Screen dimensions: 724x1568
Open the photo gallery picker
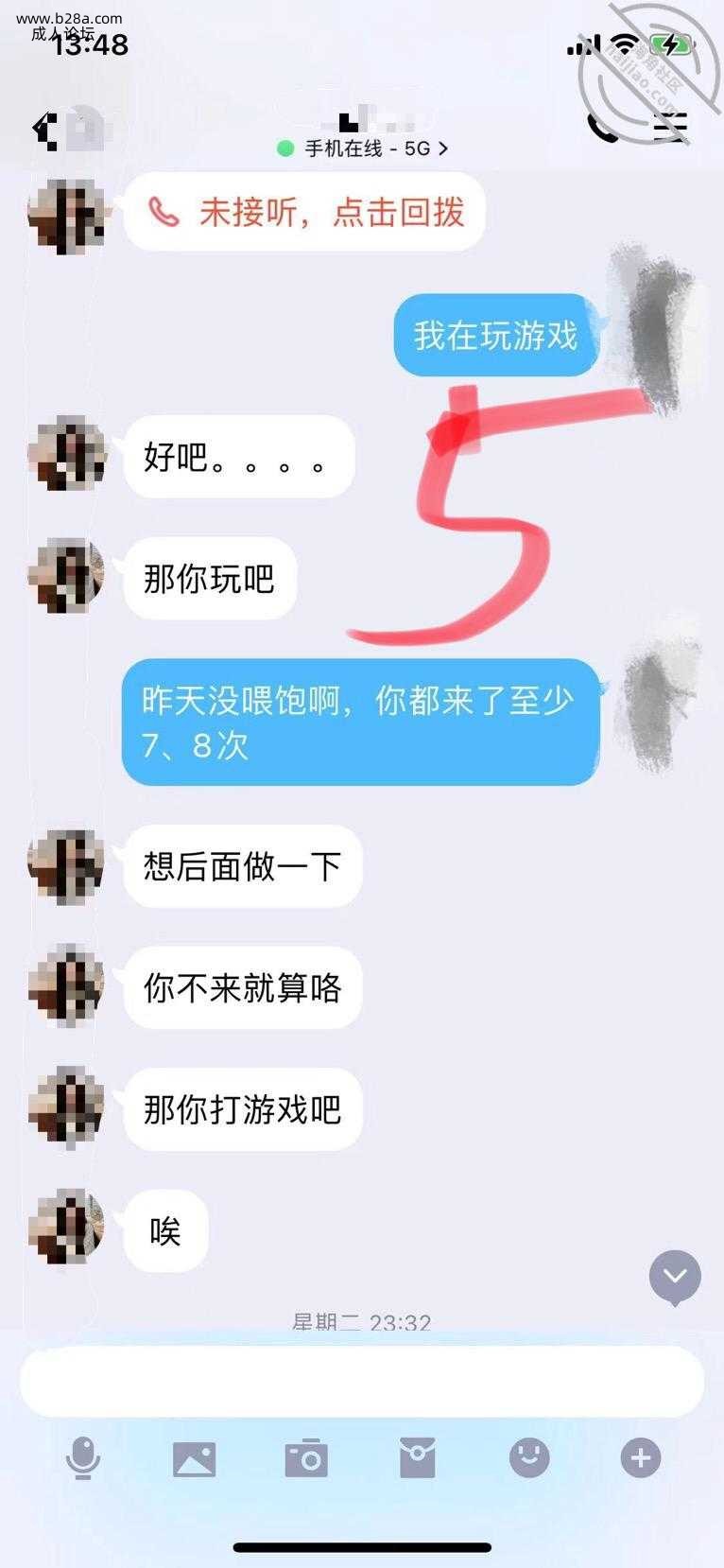(x=194, y=1458)
